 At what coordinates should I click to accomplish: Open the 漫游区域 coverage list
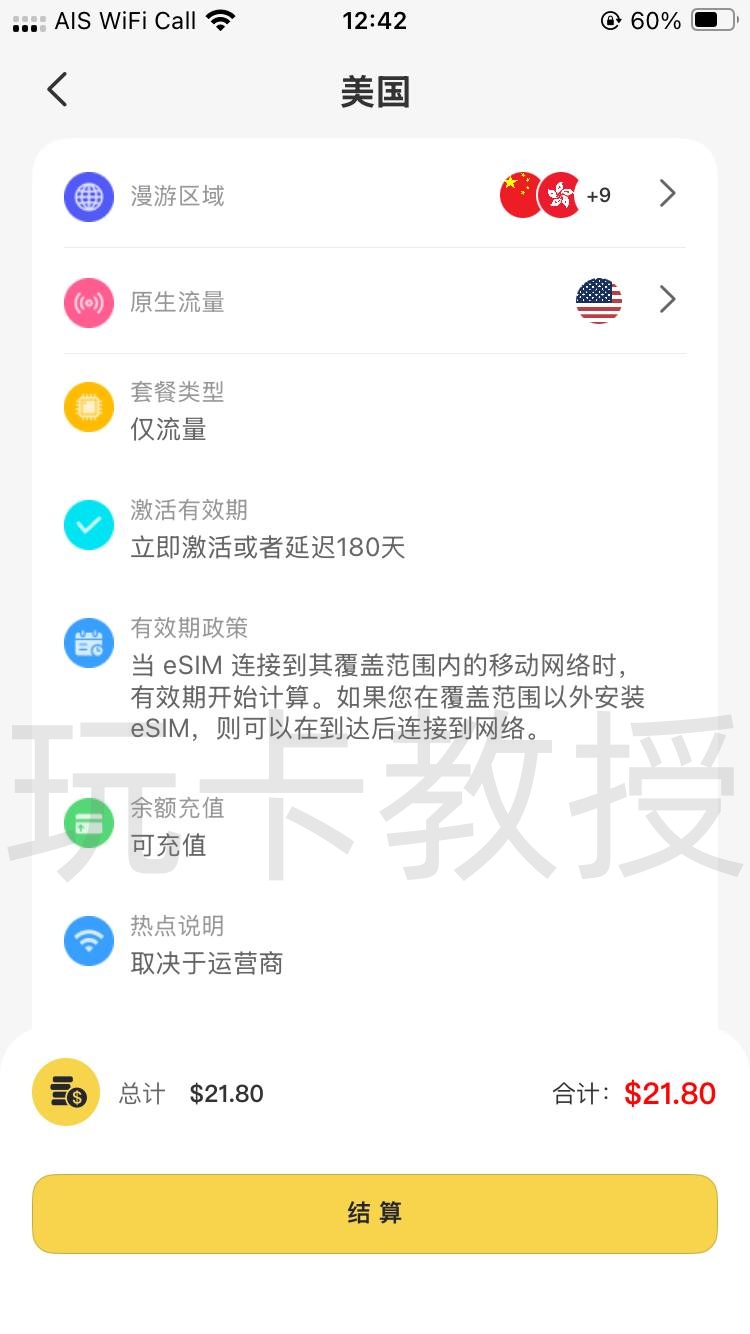667,194
